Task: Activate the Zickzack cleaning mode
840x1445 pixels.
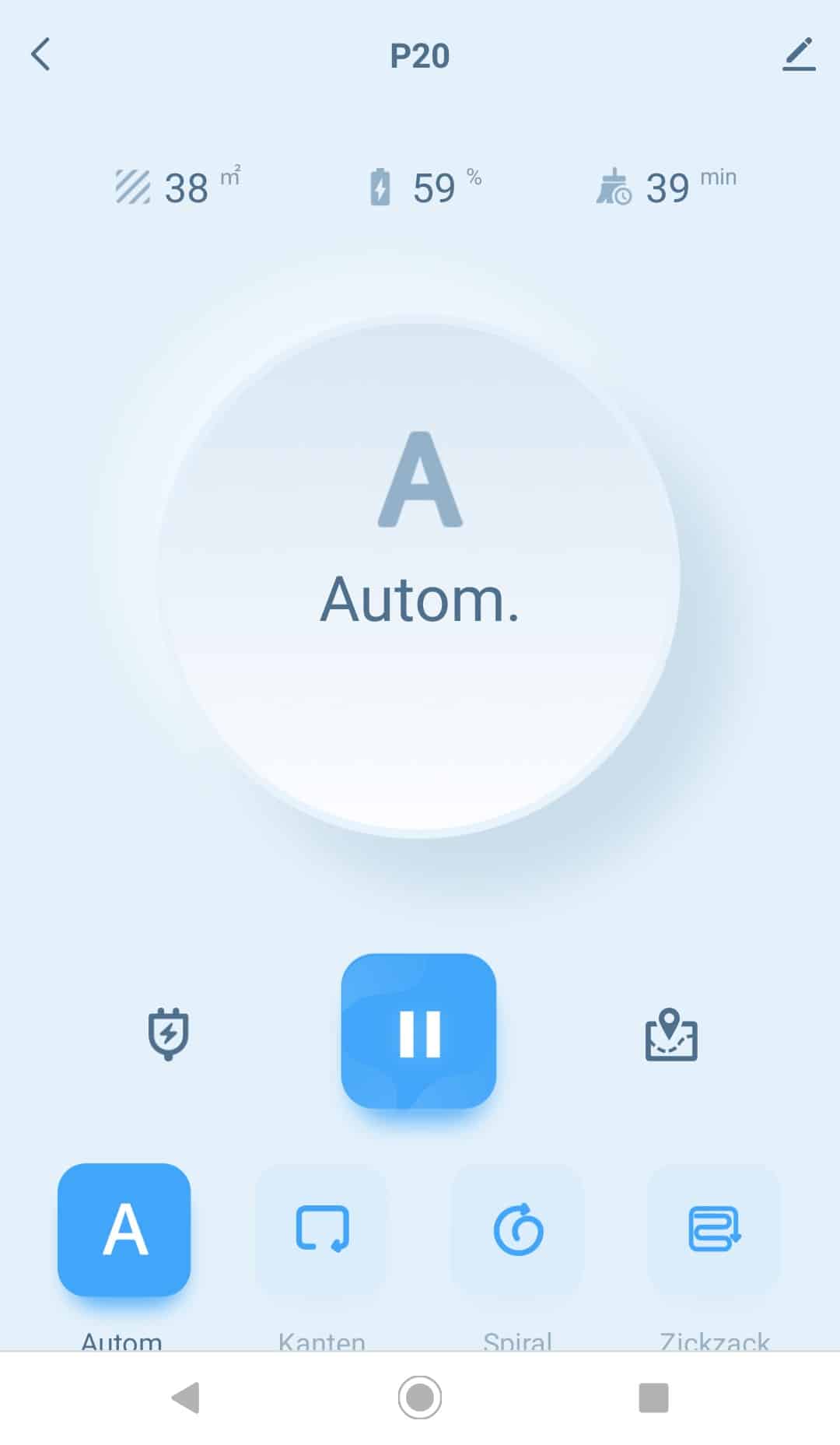Action: 714,1229
